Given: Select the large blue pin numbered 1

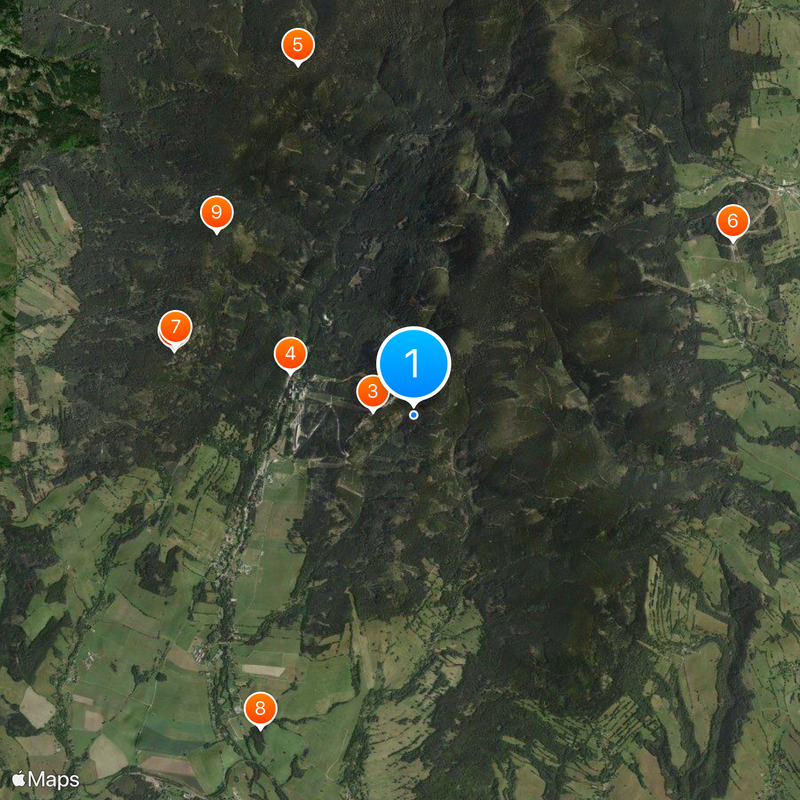Looking at the screenshot, I should [413, 364].
